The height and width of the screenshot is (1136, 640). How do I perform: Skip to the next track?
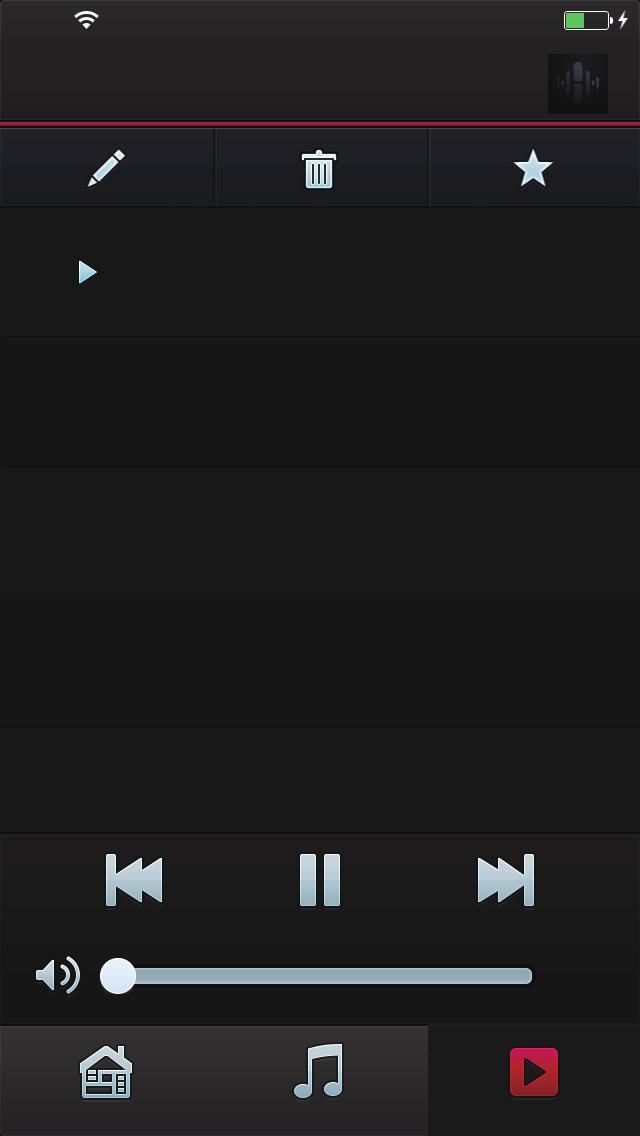click(x=506, y=880)
